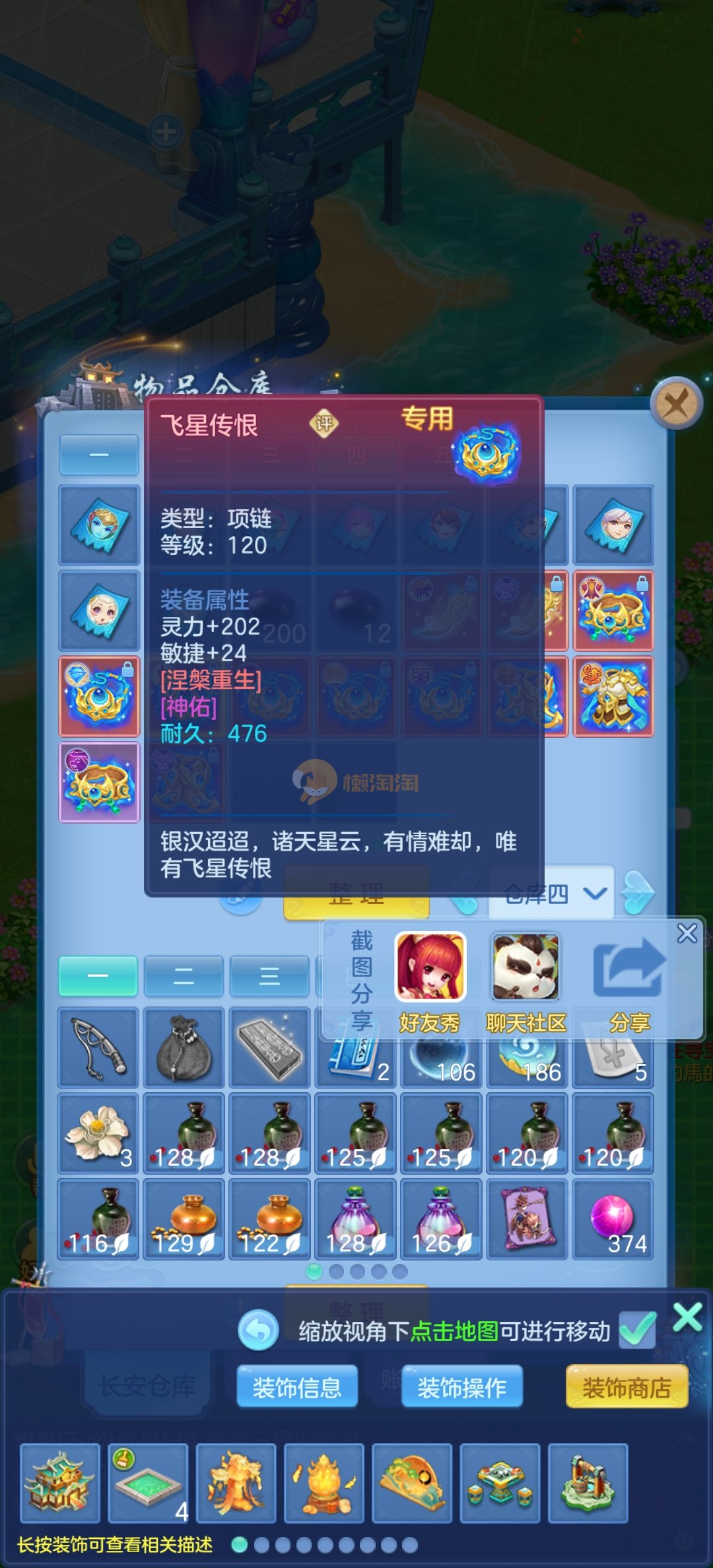Close the decoration toolbar
713x1568 pixels.
(x=687, y=1319)
